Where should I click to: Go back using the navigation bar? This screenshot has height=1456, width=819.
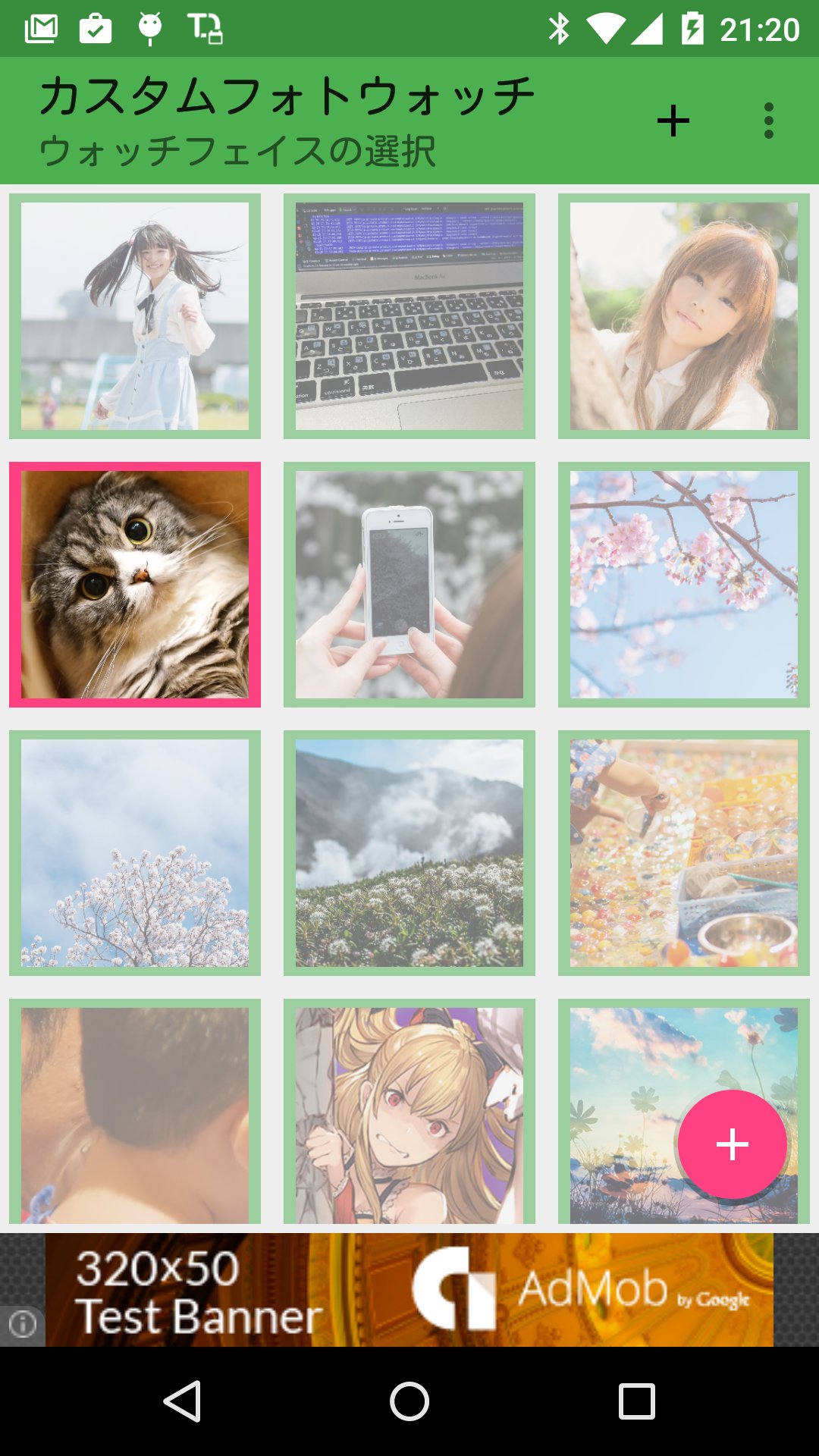pyautogui.click(x=182, y=1401)
